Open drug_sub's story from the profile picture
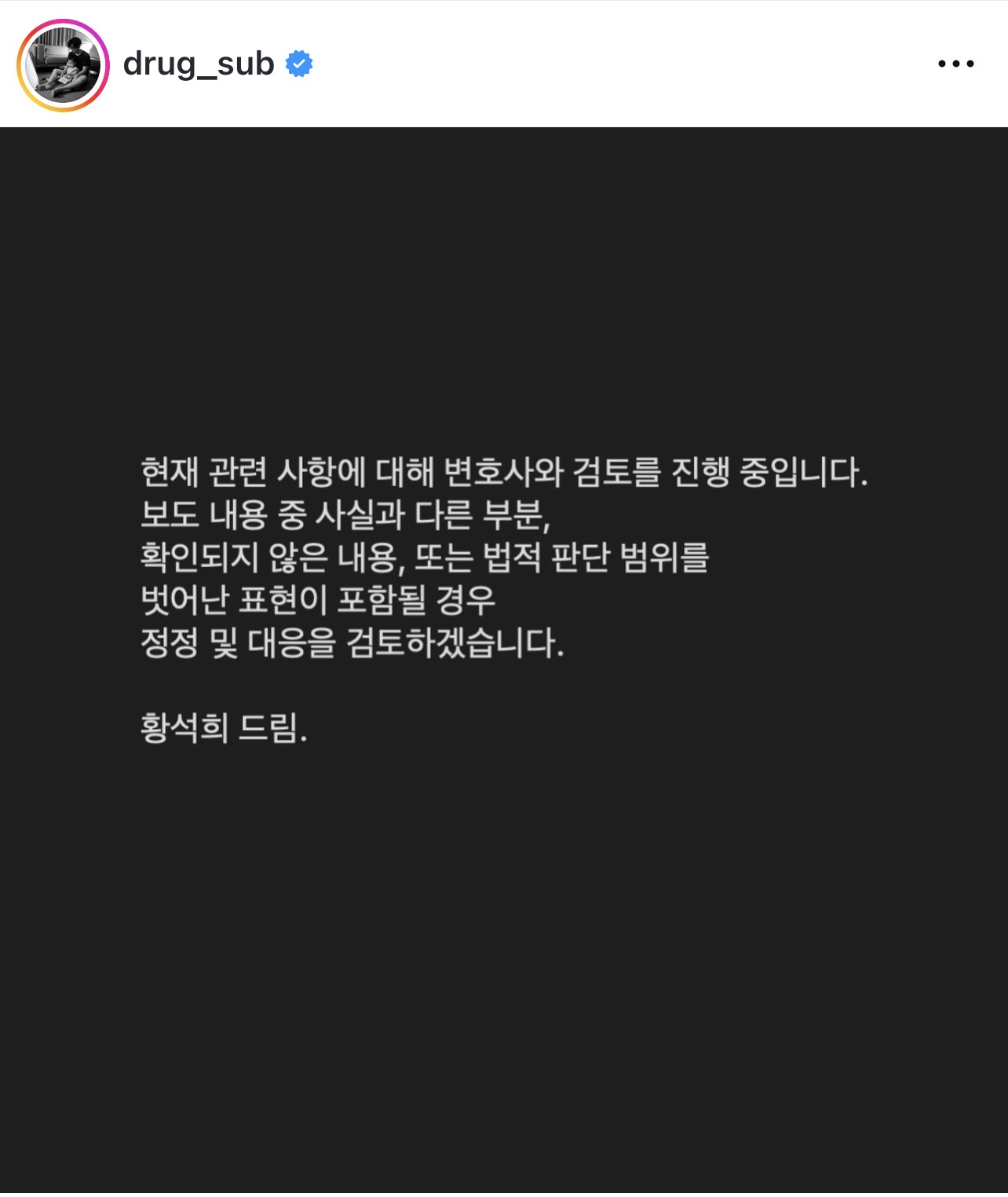Image resolution: width=1008 pixels, height=1197 pixels. (63, 65)
